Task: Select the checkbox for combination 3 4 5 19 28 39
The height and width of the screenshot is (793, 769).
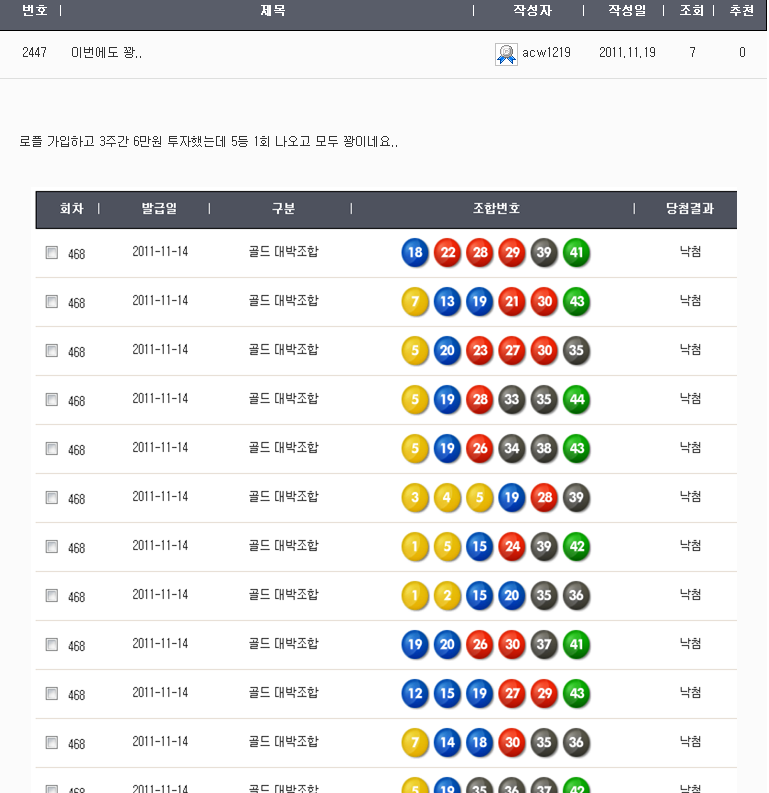Action: [52, 498]
